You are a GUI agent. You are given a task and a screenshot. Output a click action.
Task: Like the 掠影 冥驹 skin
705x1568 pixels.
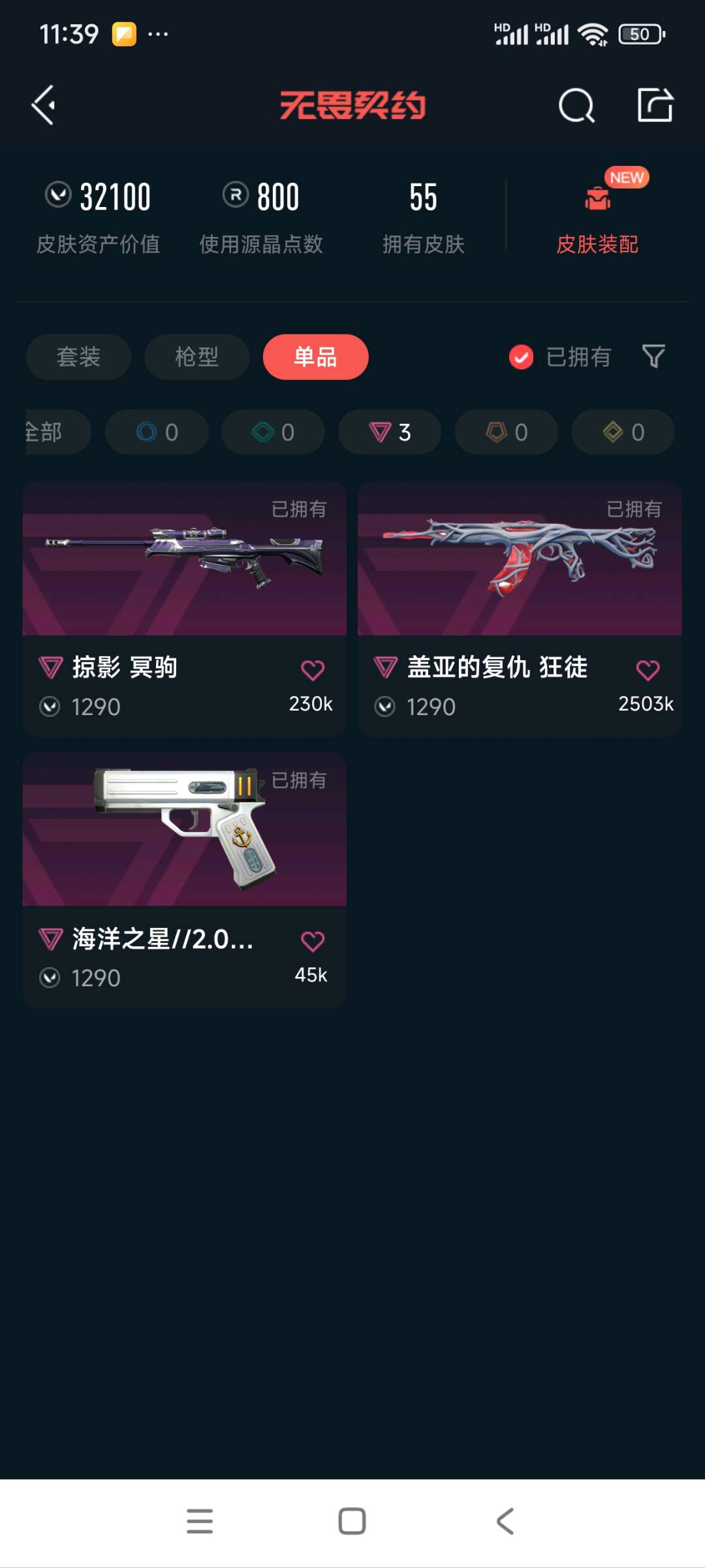(x=312, y=670)
